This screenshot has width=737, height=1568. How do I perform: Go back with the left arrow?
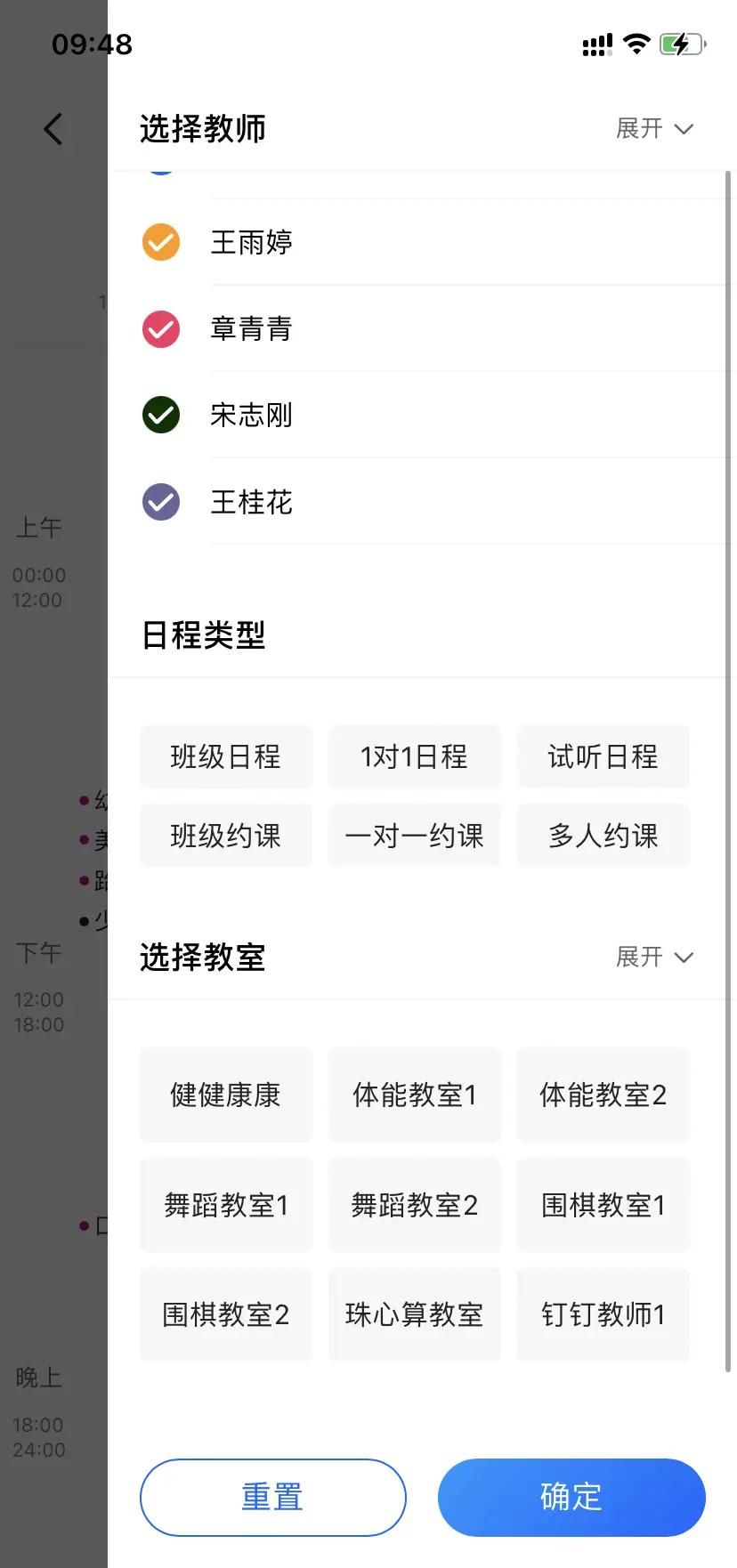coord(53,129)
